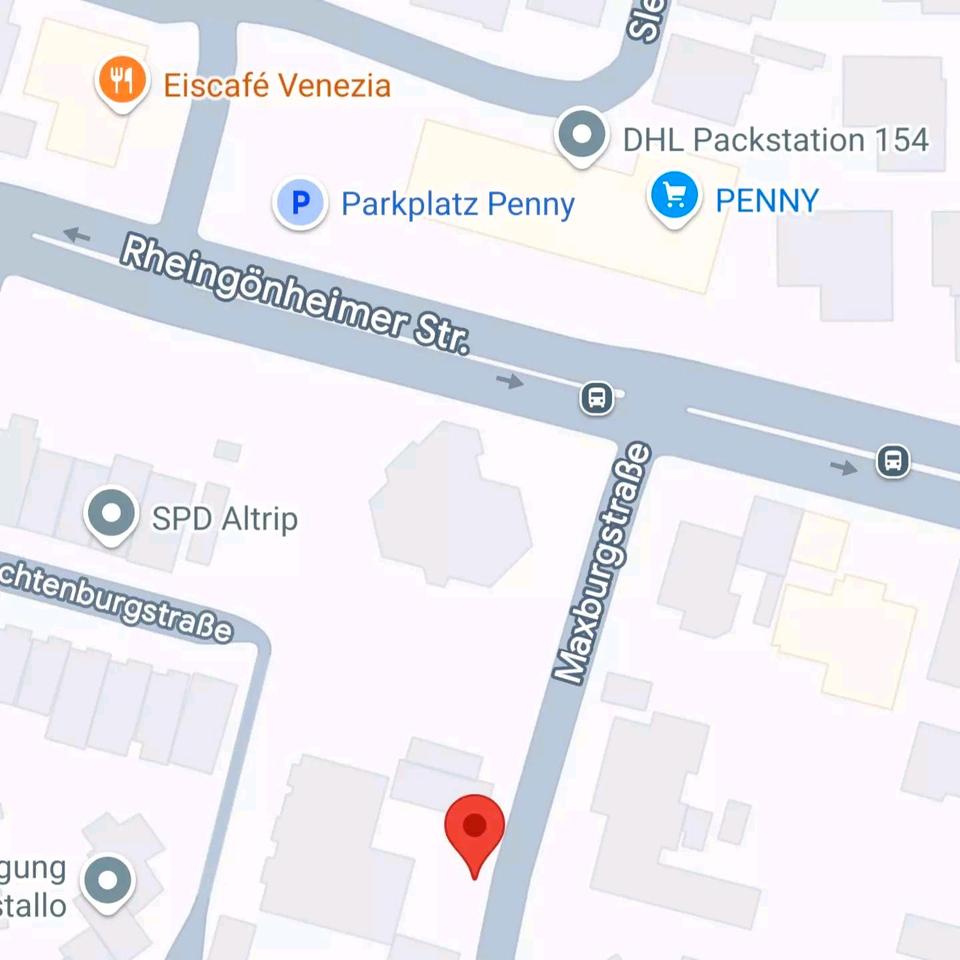Image resolution: width=960 pixels, height=960 pixels.
Task: Tap the Parkplatz Penny parking marker
Action: [x=300, y=204]
